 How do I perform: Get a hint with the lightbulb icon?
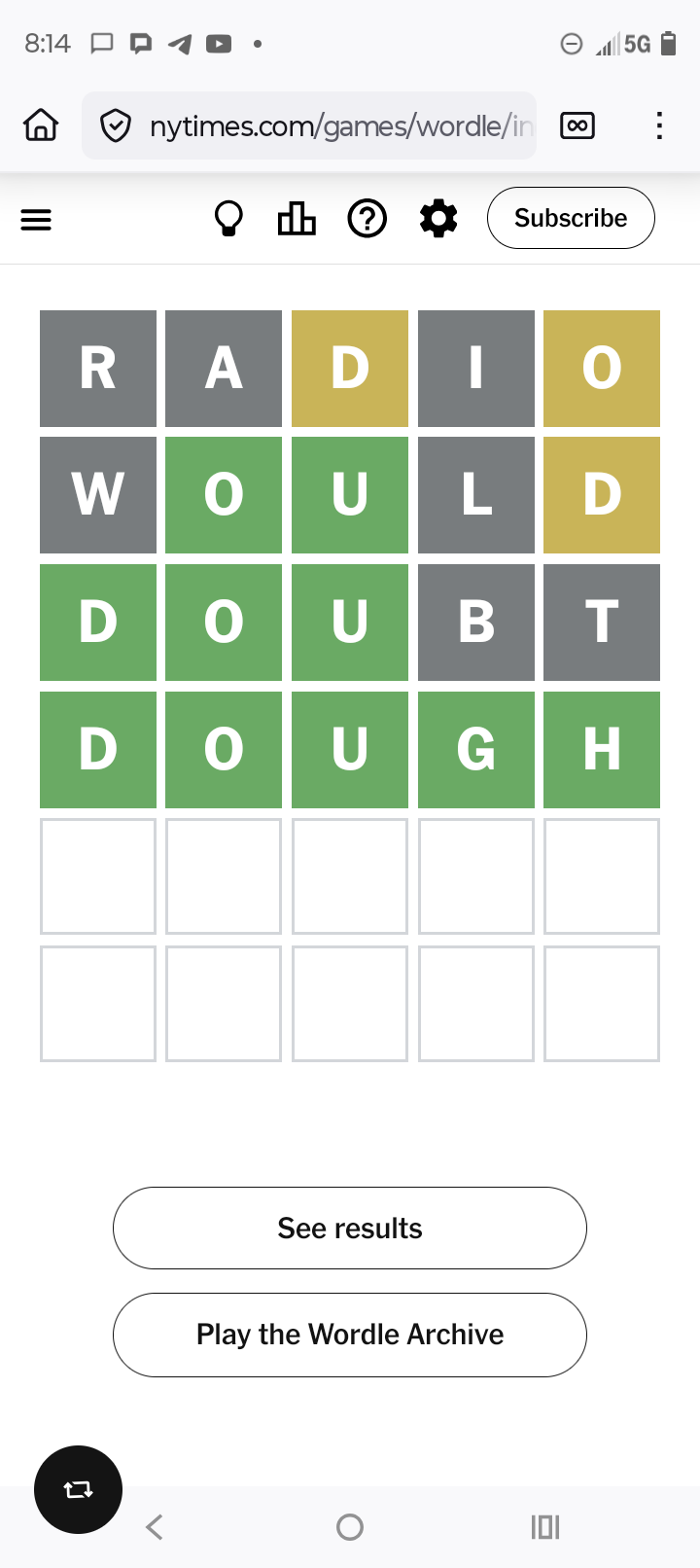pyautogui.click(x=228, y=219)
